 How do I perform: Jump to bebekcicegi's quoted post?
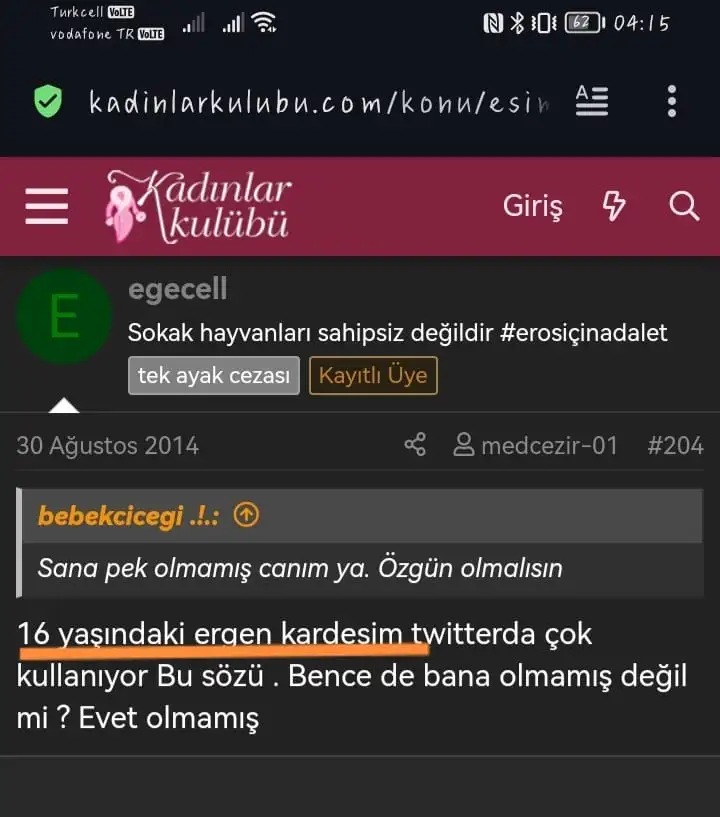click(246, 516)
